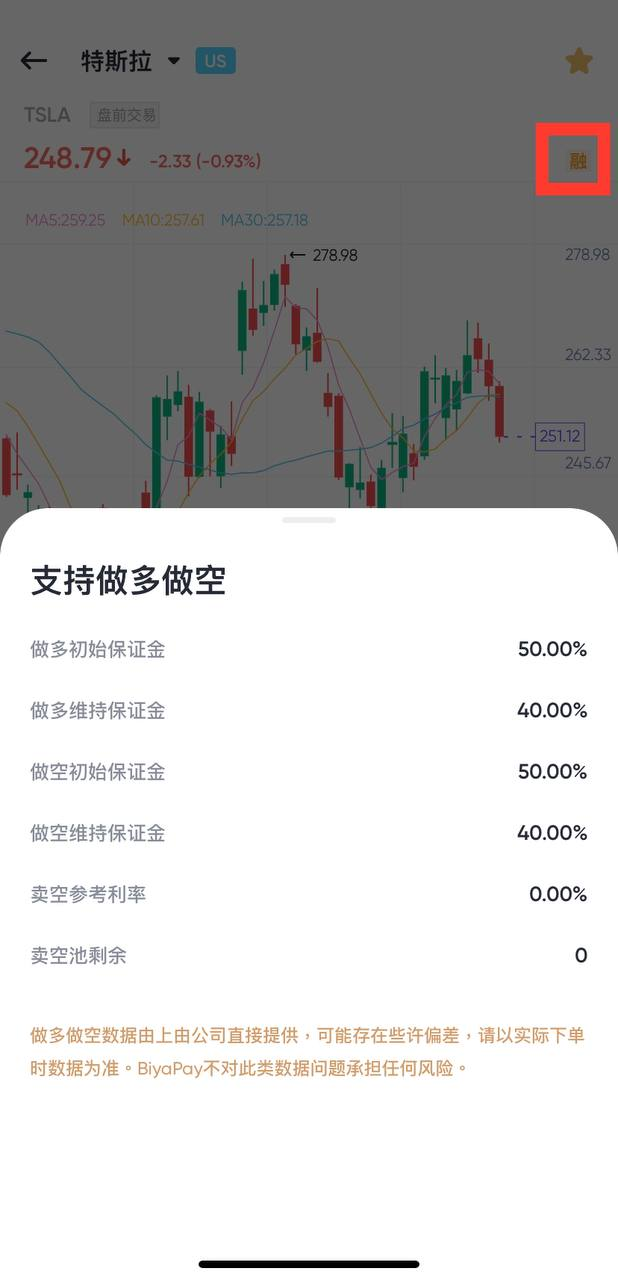Dismiss the sheet using its top handle
The width and height of the screenshot is (618, 1280).
pyautogui.click(x=309, y=520)
